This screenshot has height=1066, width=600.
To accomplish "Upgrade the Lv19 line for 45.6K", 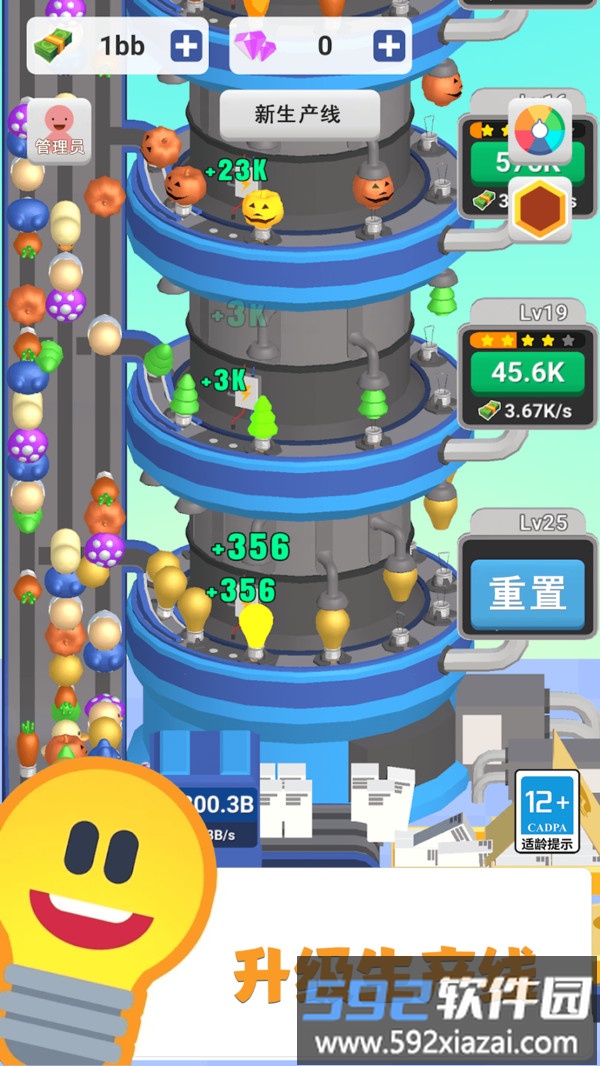I will pos(526,371).
